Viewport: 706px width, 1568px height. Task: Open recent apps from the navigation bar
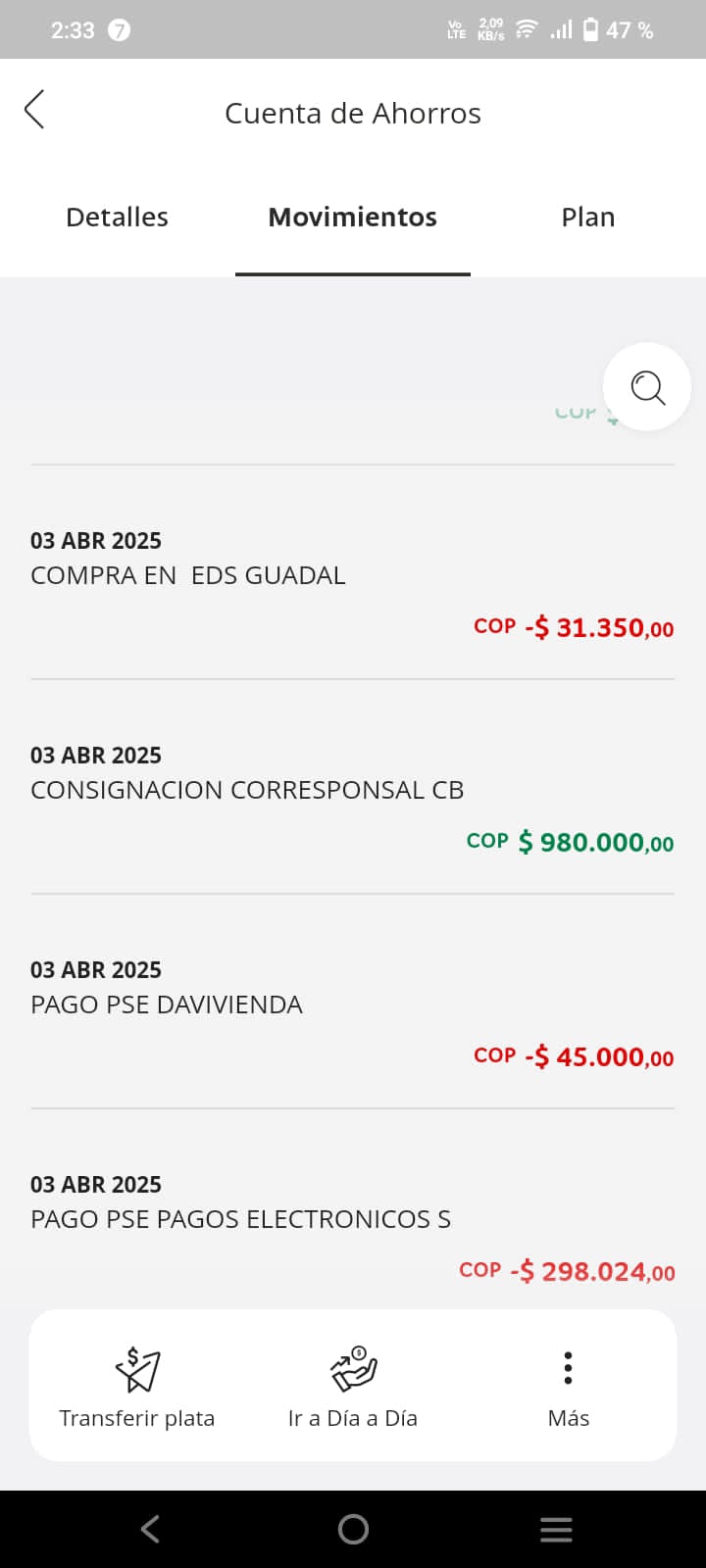[x=556, y=1529]
